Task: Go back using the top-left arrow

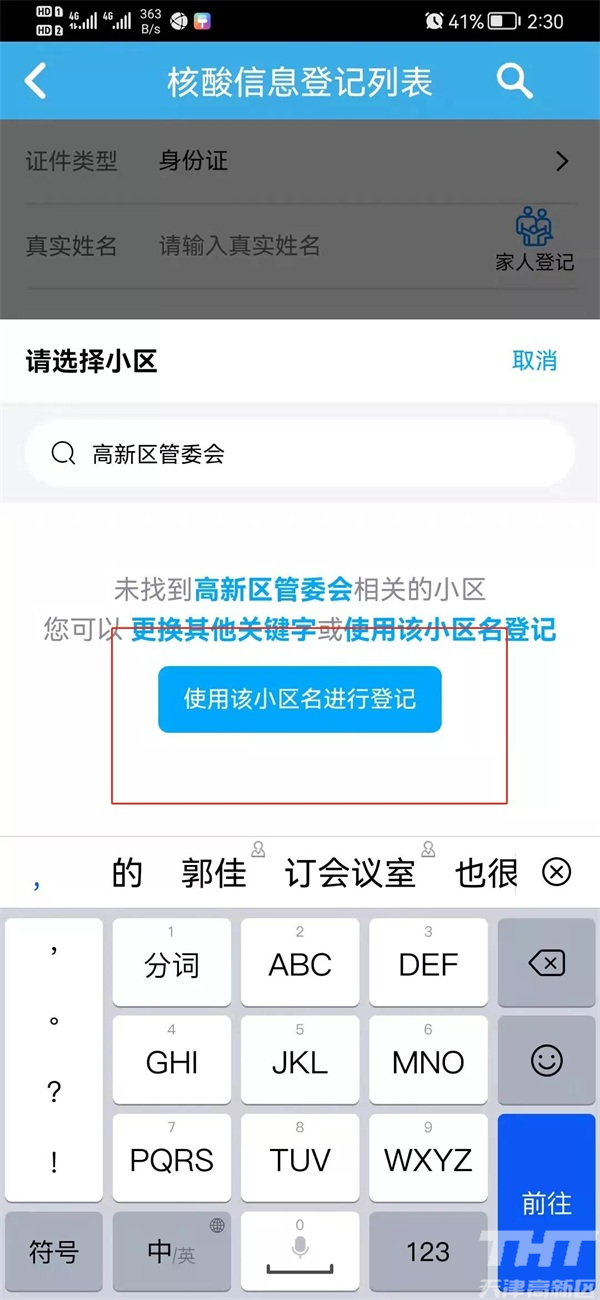Action: [x=36, y=81]
